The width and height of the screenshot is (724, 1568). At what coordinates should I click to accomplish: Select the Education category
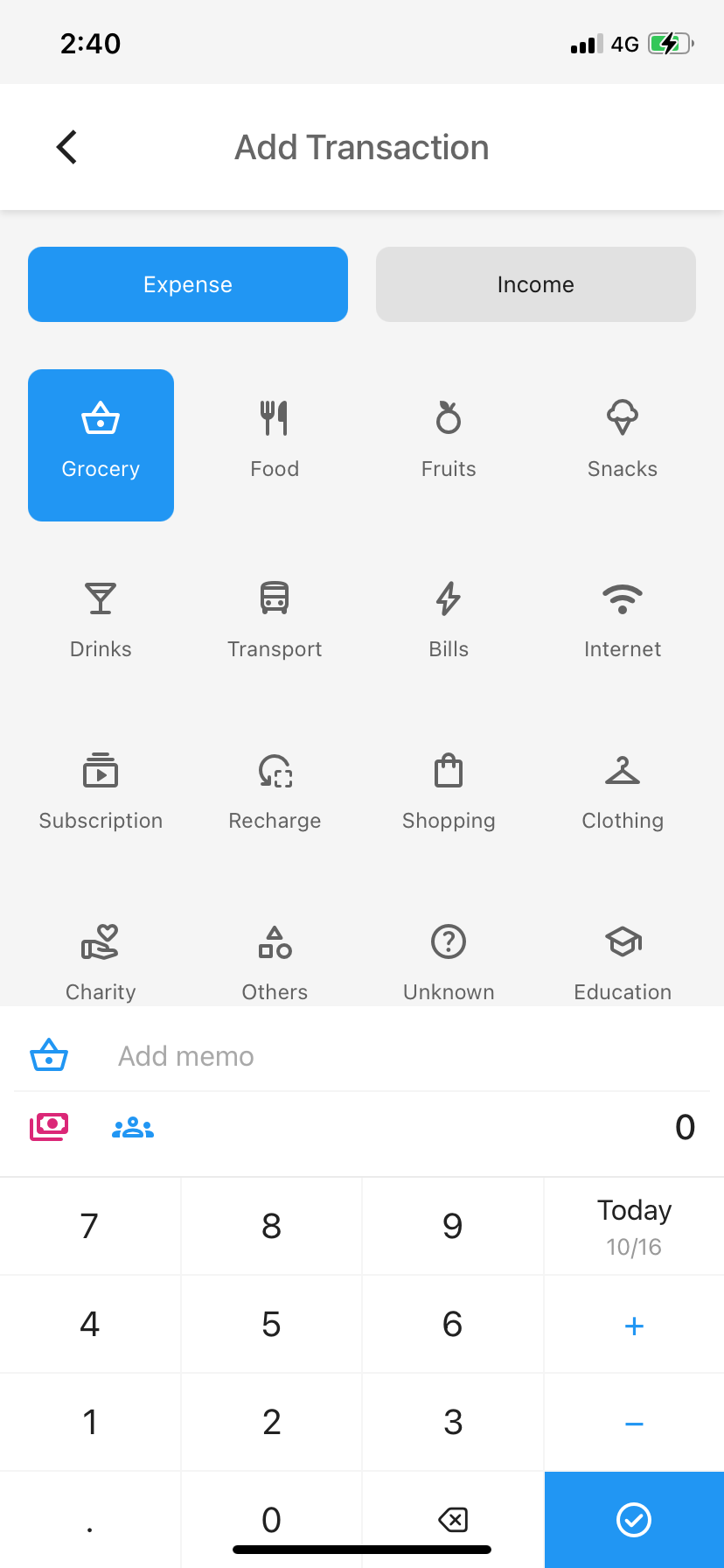point(622,960)
